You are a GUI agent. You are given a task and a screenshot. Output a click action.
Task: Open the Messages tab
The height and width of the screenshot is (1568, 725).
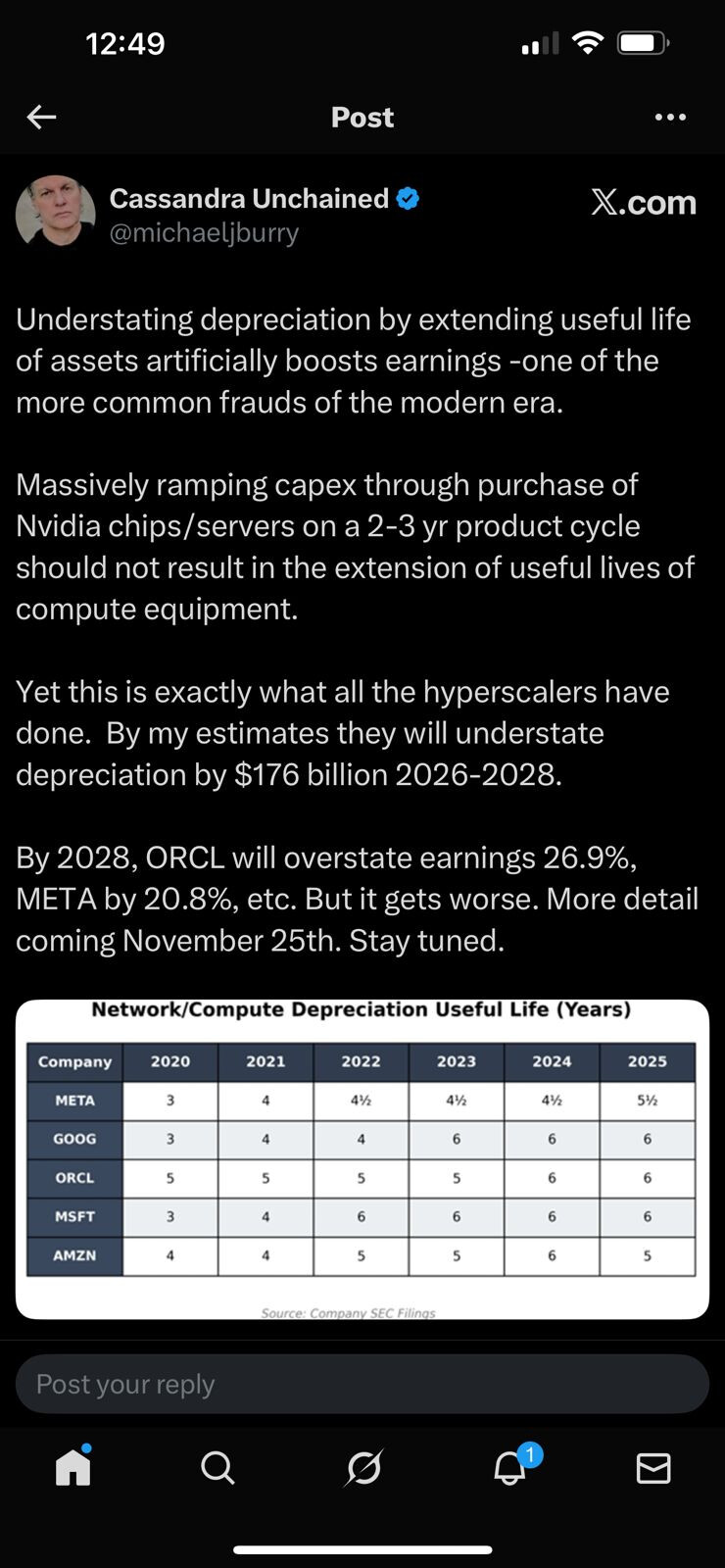point(653,1468)
